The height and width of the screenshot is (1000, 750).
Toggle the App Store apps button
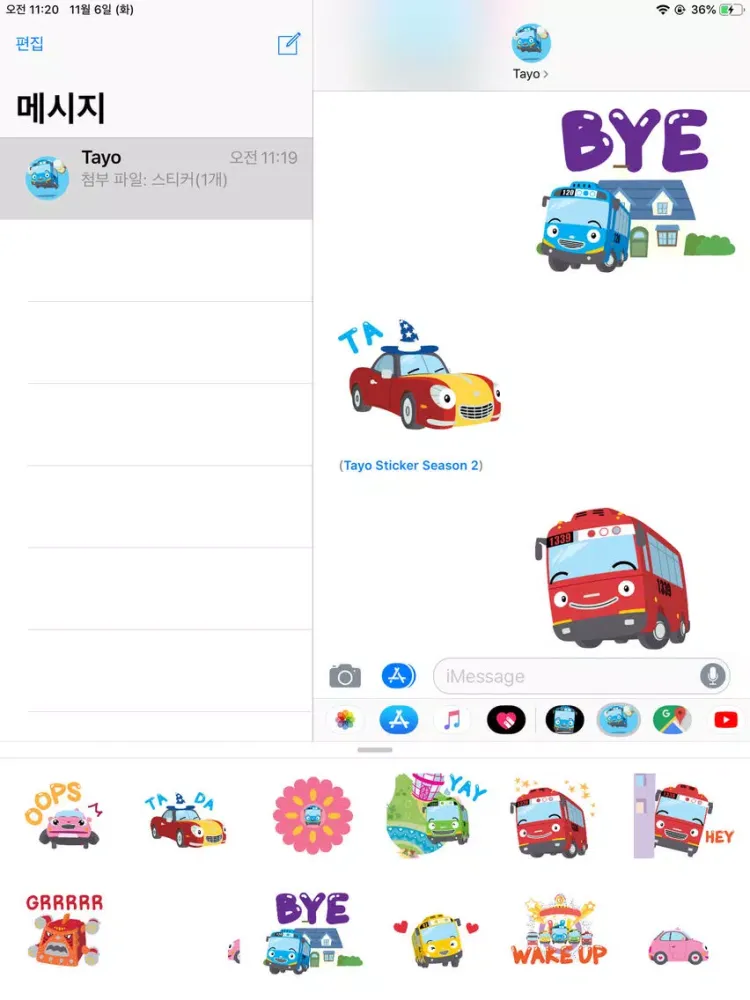point(398,676)
